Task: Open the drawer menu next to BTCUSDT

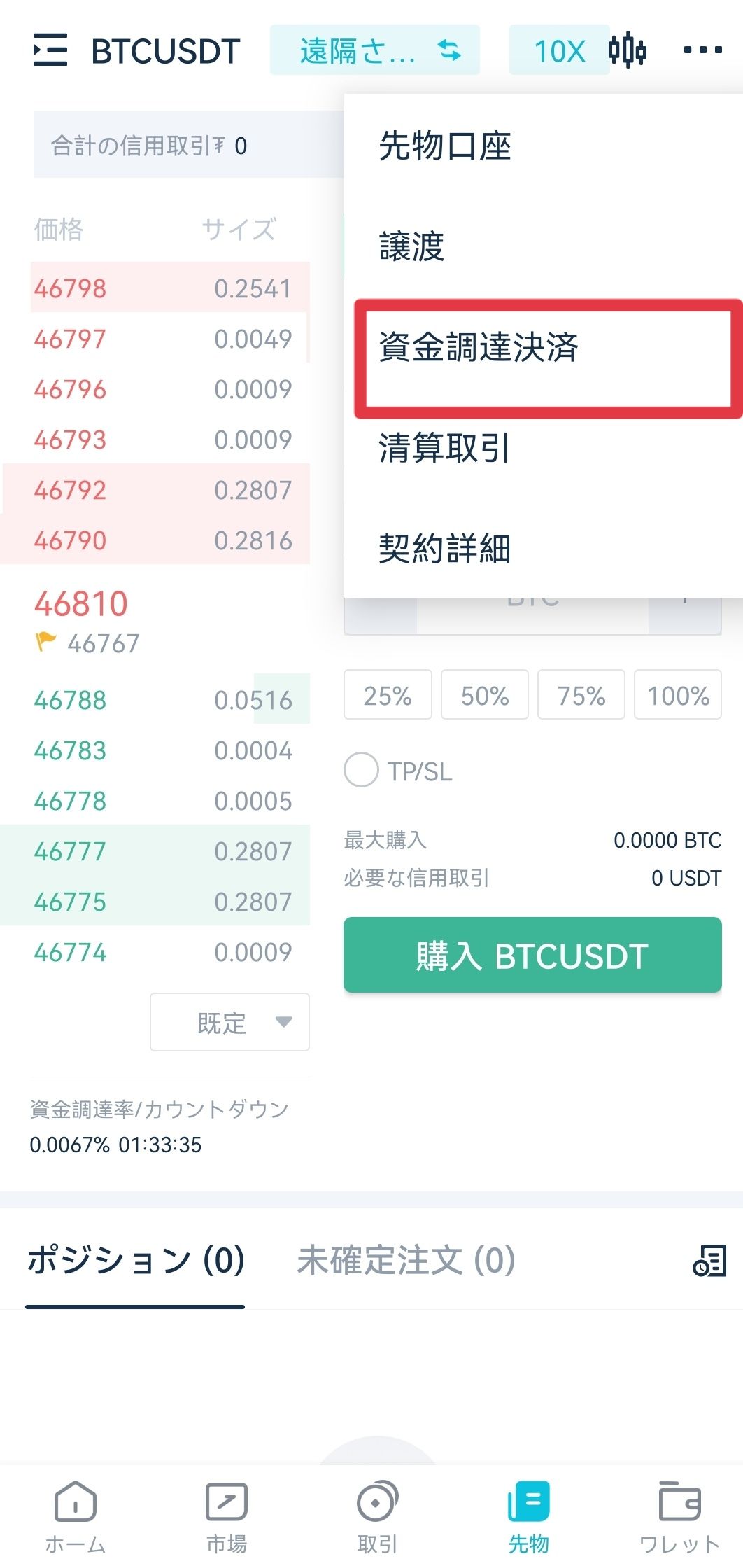Action: pos(50,50)
